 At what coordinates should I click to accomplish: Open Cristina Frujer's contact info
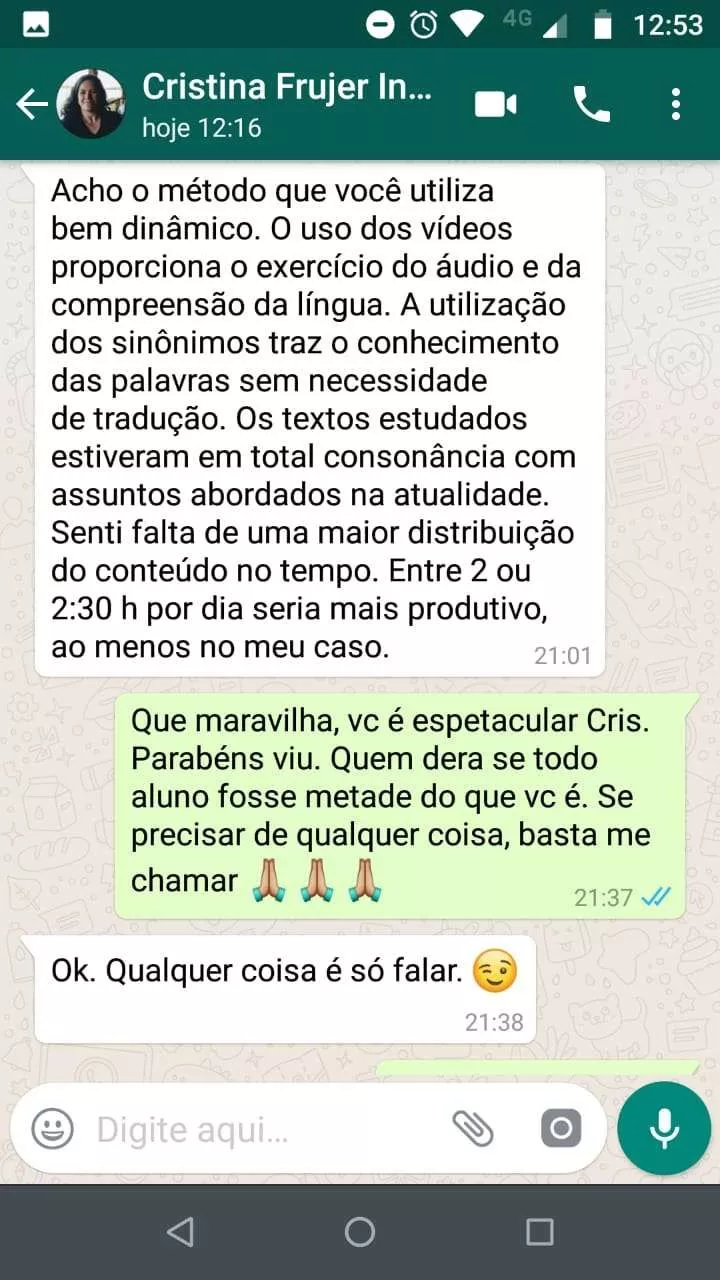pyautogui.click(x=287, y=103)
